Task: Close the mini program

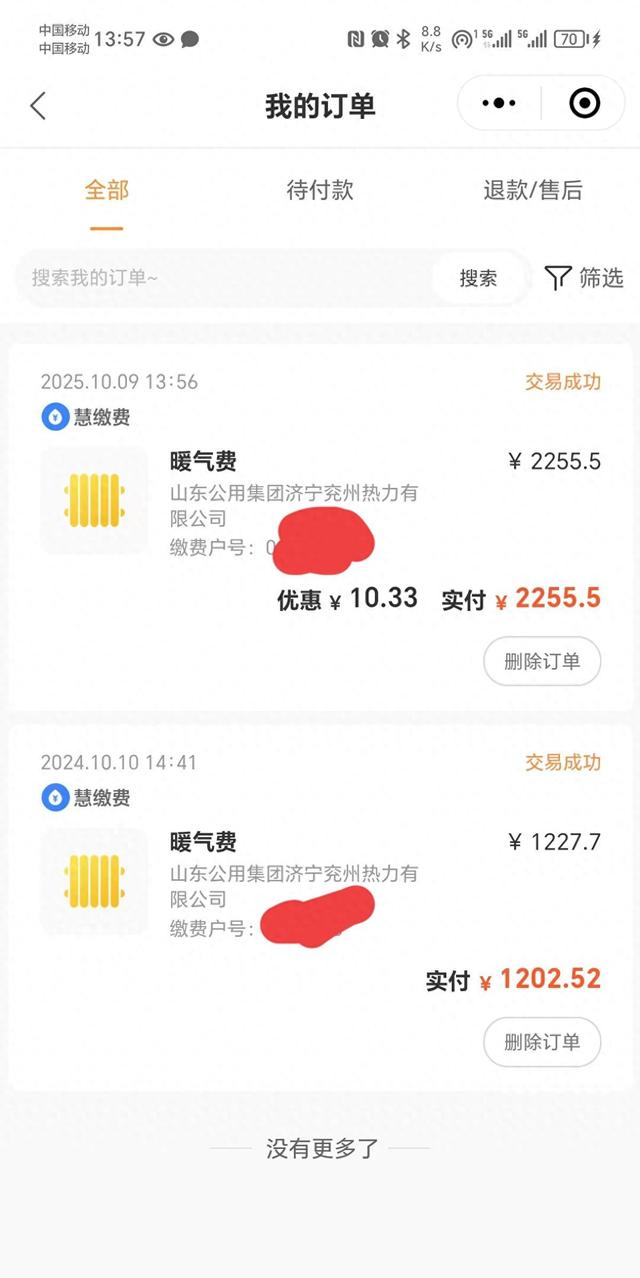Action: pos(584,103)
